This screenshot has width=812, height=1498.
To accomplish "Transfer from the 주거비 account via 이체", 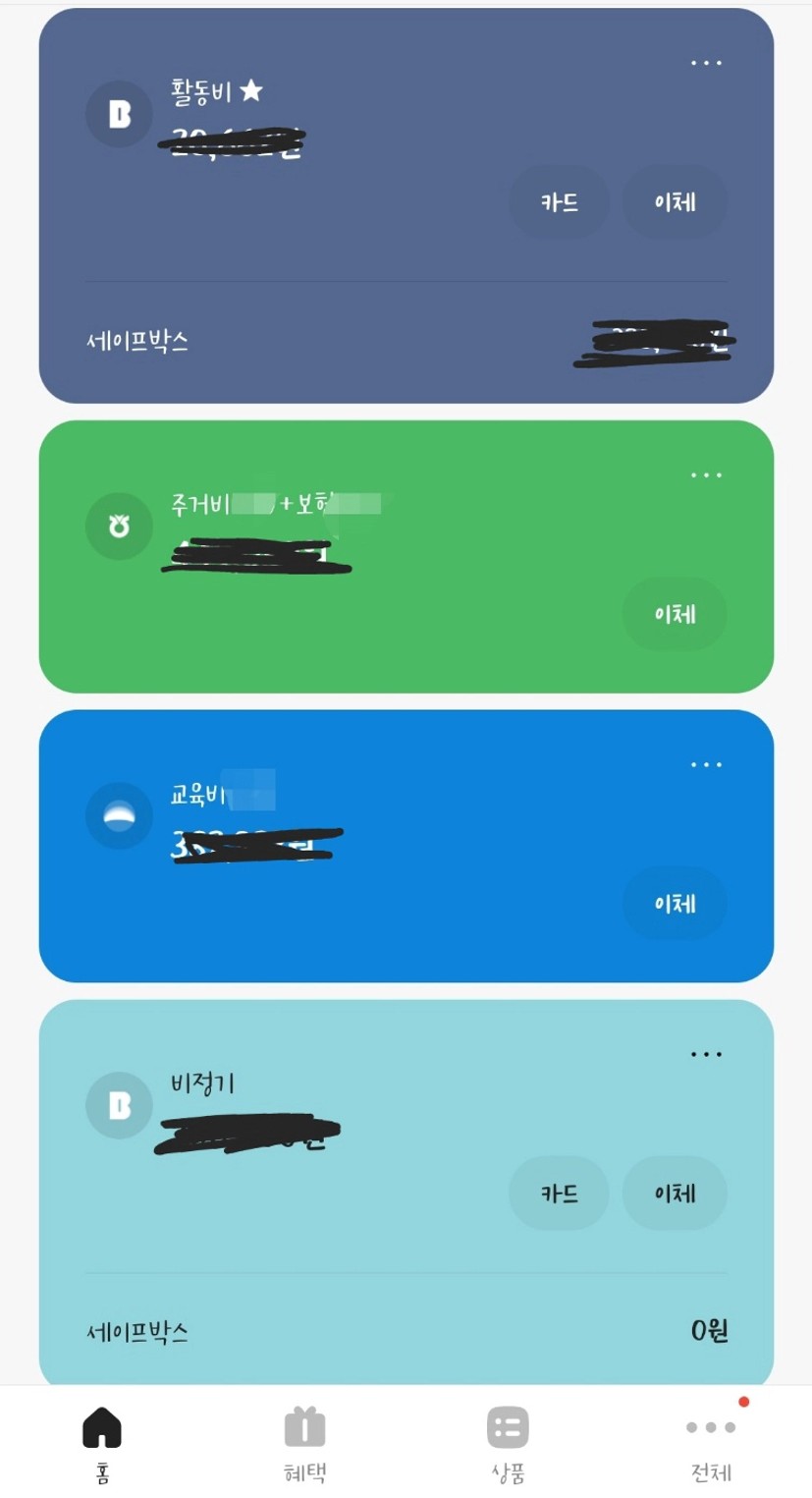I will (675, 615).
